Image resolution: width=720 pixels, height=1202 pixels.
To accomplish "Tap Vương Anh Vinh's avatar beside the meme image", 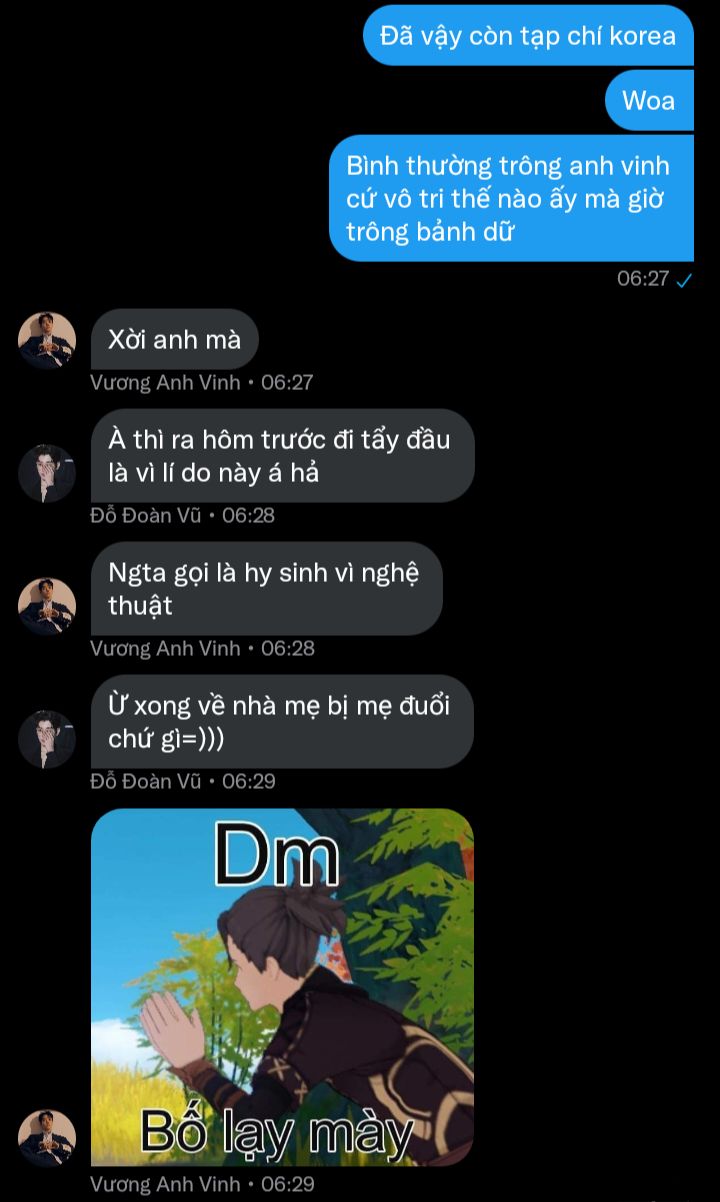I will point(47,1138).
